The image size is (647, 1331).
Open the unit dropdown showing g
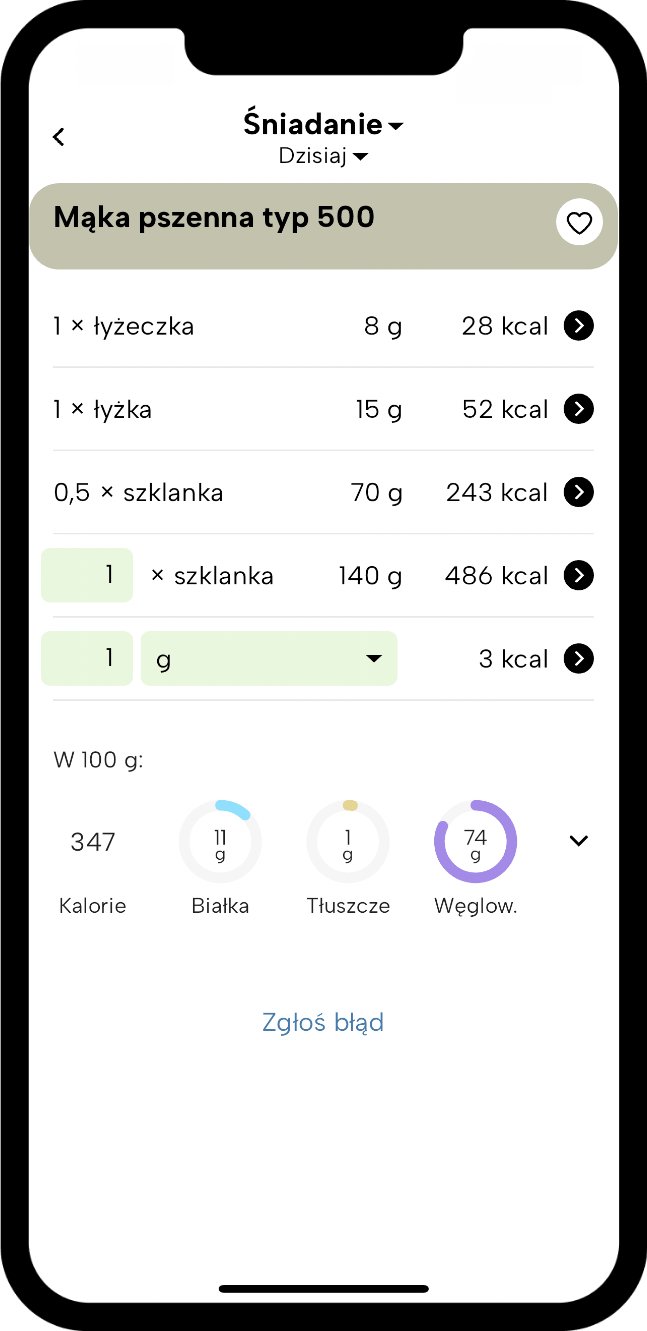269,658
